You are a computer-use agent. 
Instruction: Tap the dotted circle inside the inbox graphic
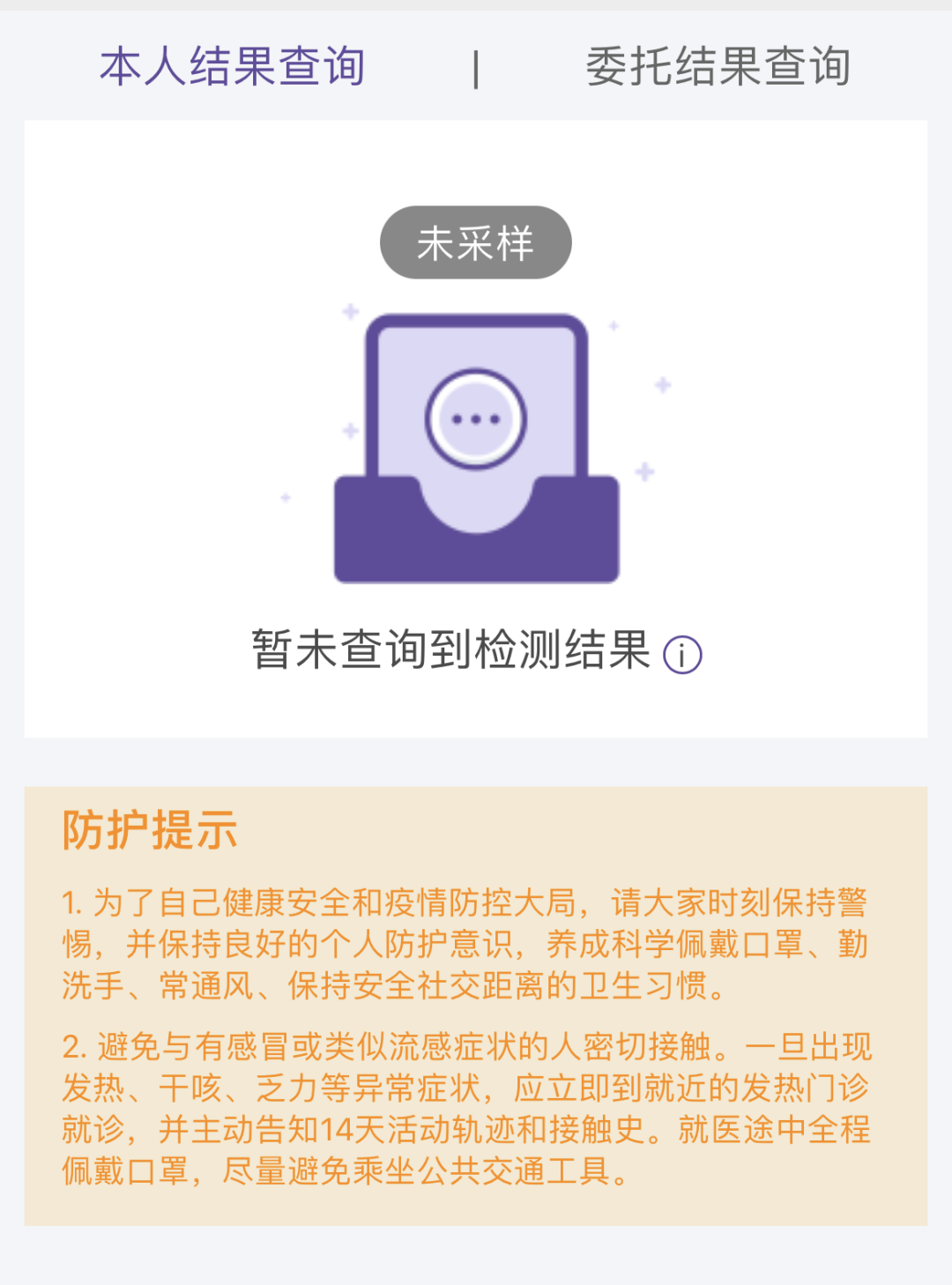[x=476, y=418]
